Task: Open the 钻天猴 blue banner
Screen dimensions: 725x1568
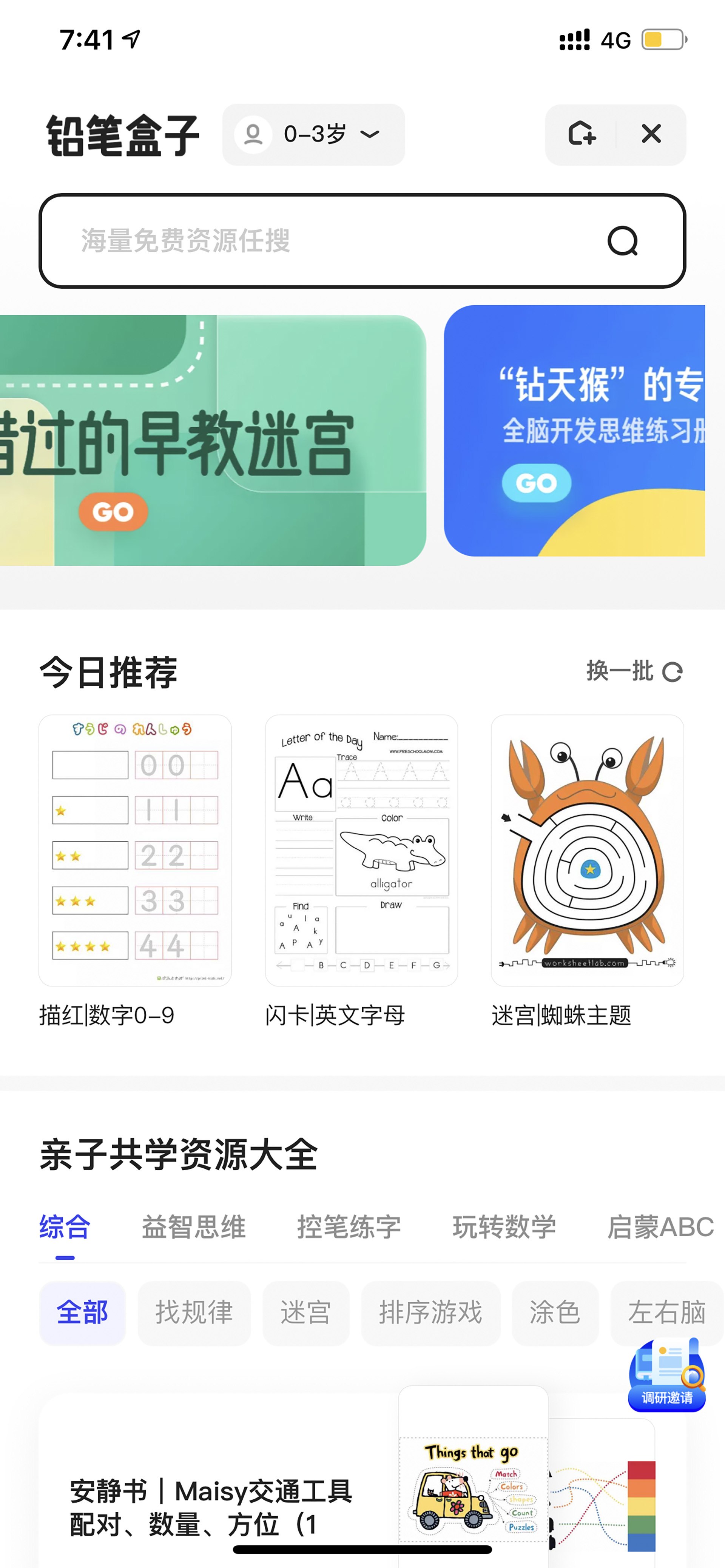Action: coord(574,431)
